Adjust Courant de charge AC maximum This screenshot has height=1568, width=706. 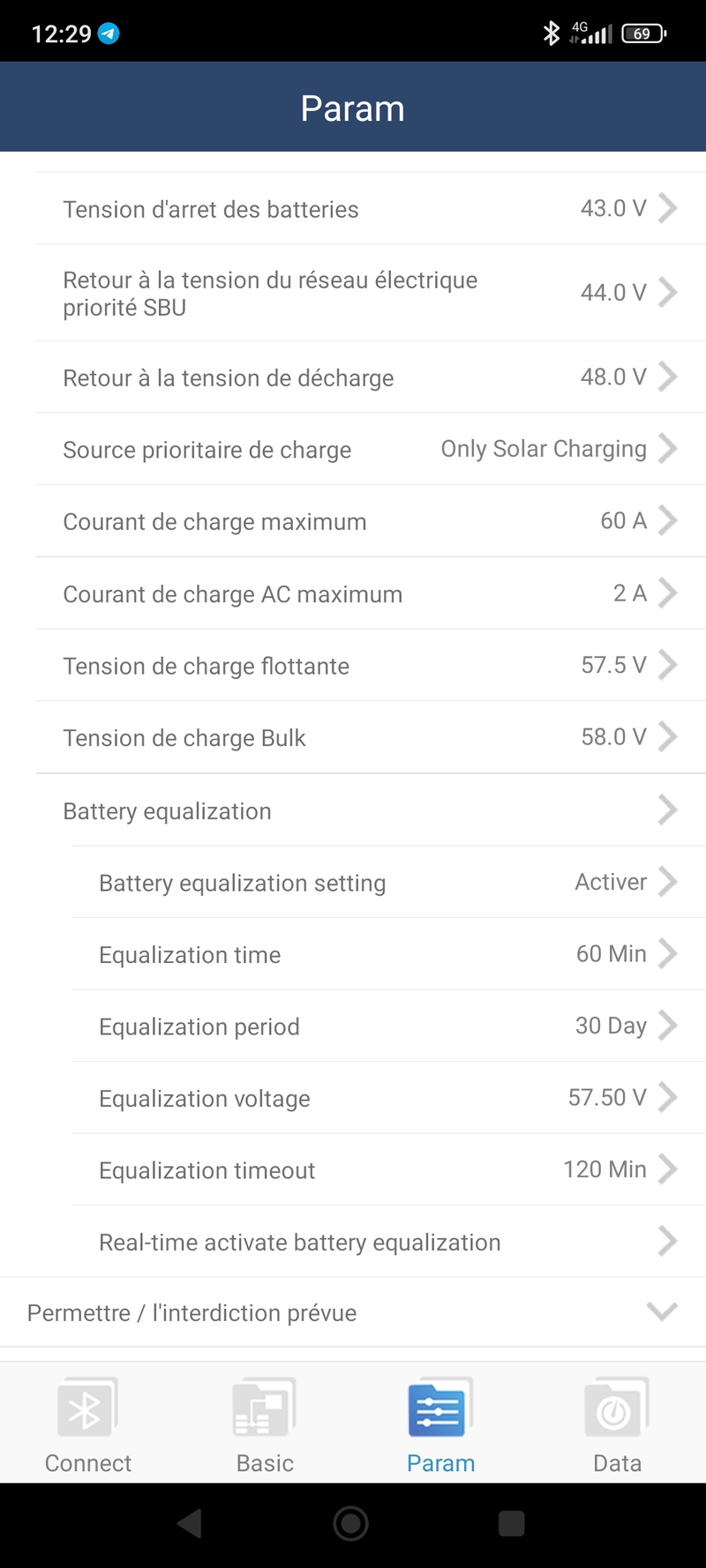[369, 594]
